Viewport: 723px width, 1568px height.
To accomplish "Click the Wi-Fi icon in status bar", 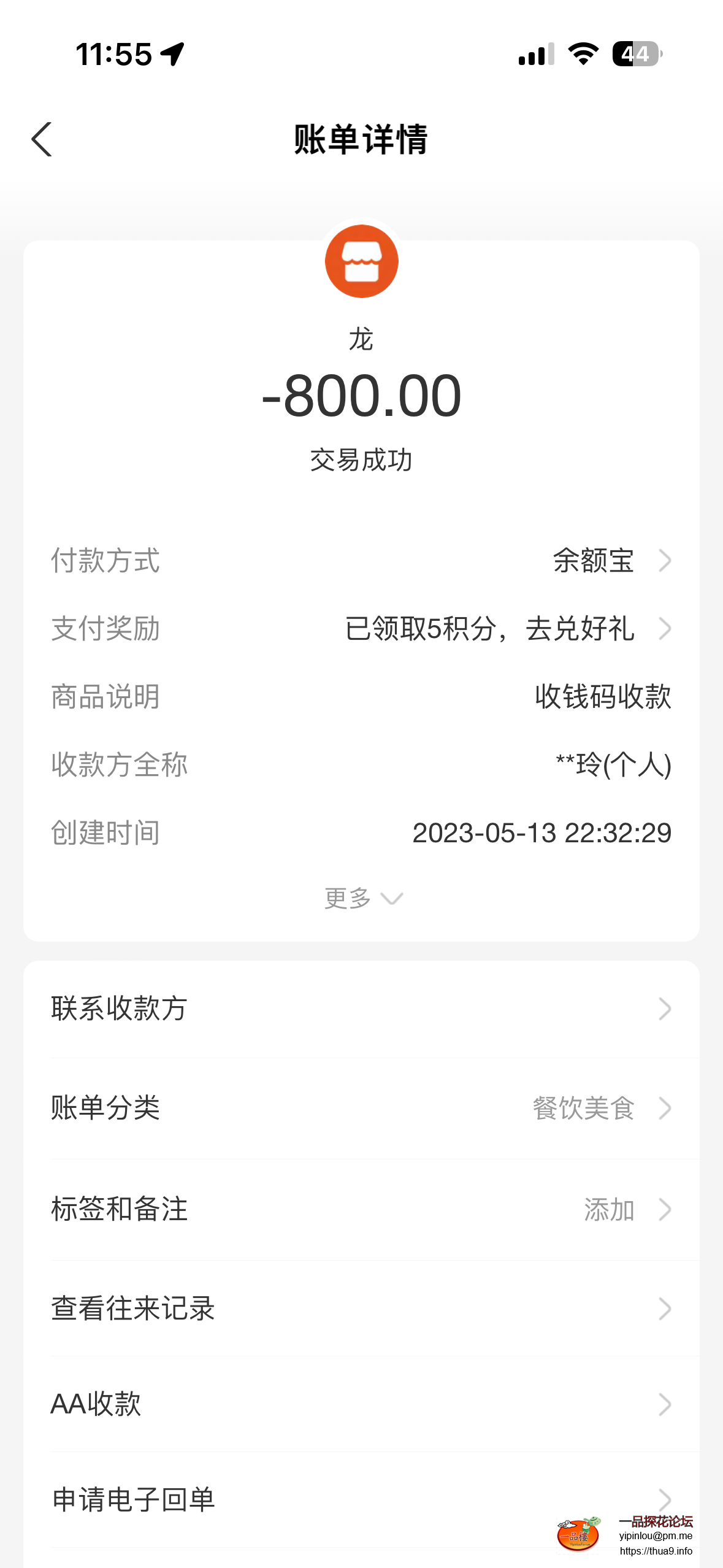I will (581, 54).
